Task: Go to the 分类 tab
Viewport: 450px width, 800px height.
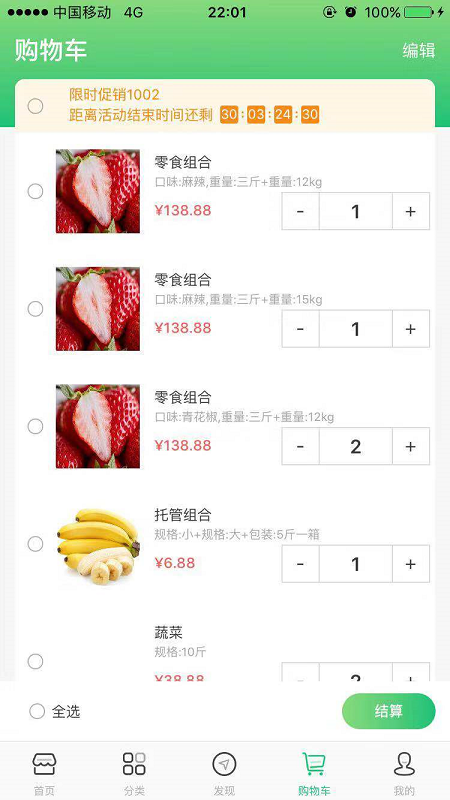Action: click(x=134, y=774)
